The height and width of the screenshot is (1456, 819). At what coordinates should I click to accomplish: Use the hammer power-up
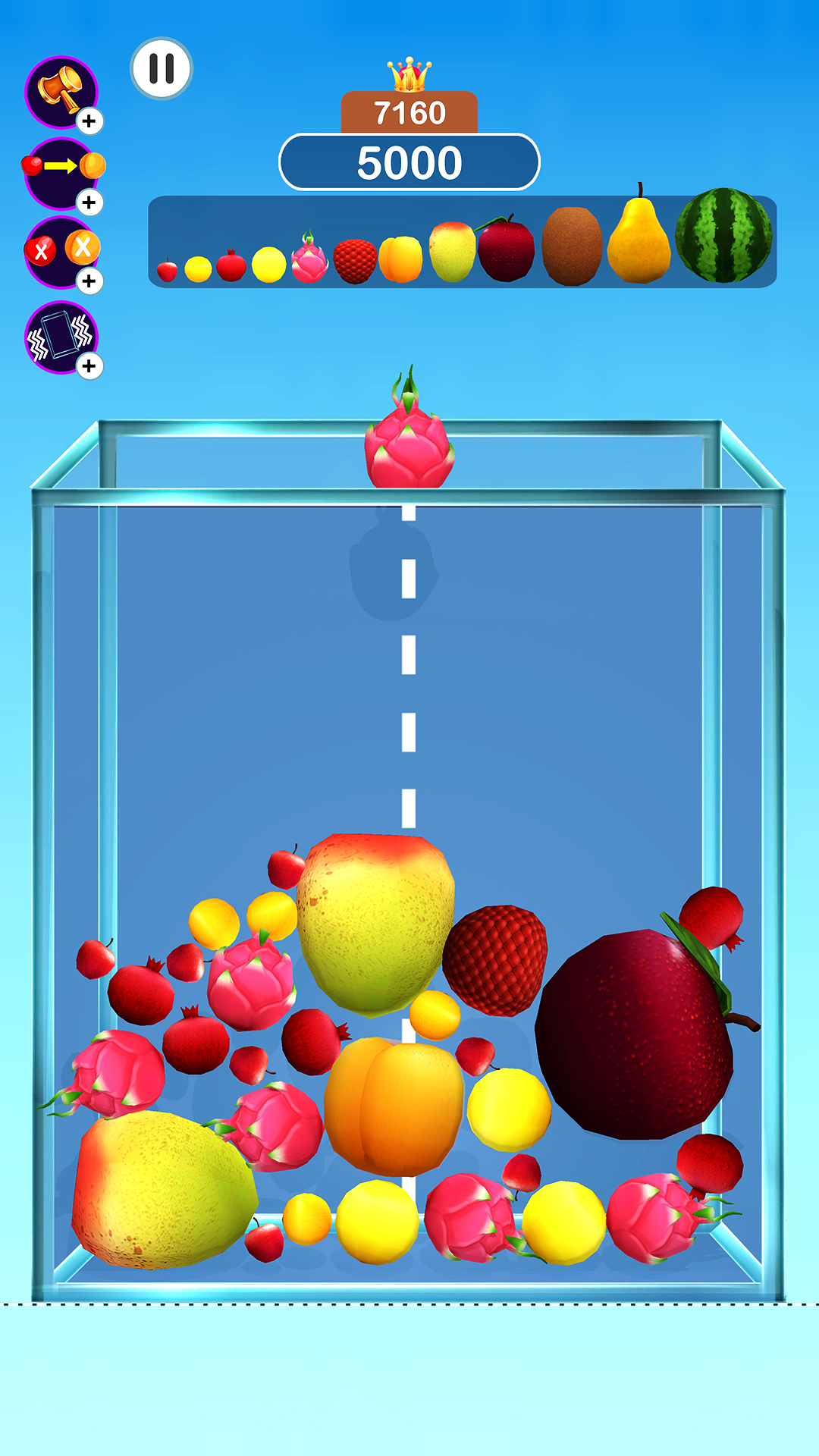[x=62, y=93]
